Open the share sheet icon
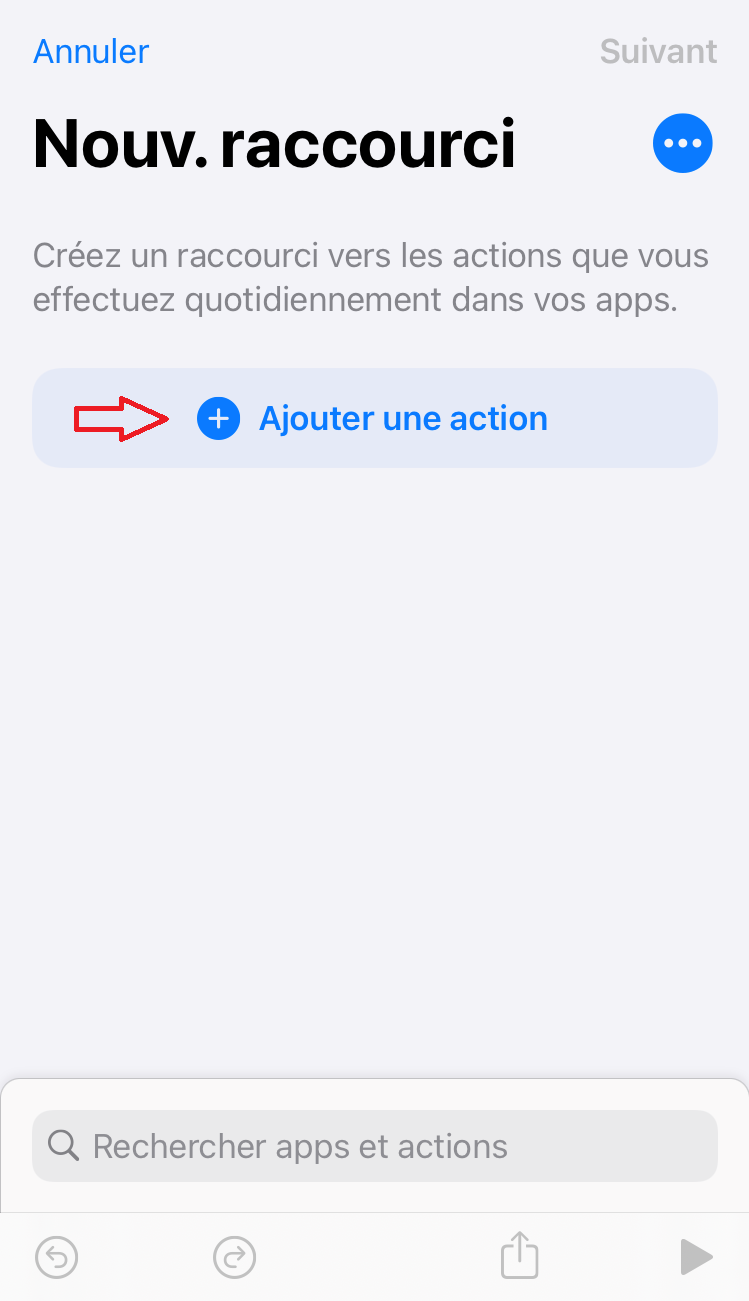This screenshot has height=1301, width=749. tap(519, 1255)
